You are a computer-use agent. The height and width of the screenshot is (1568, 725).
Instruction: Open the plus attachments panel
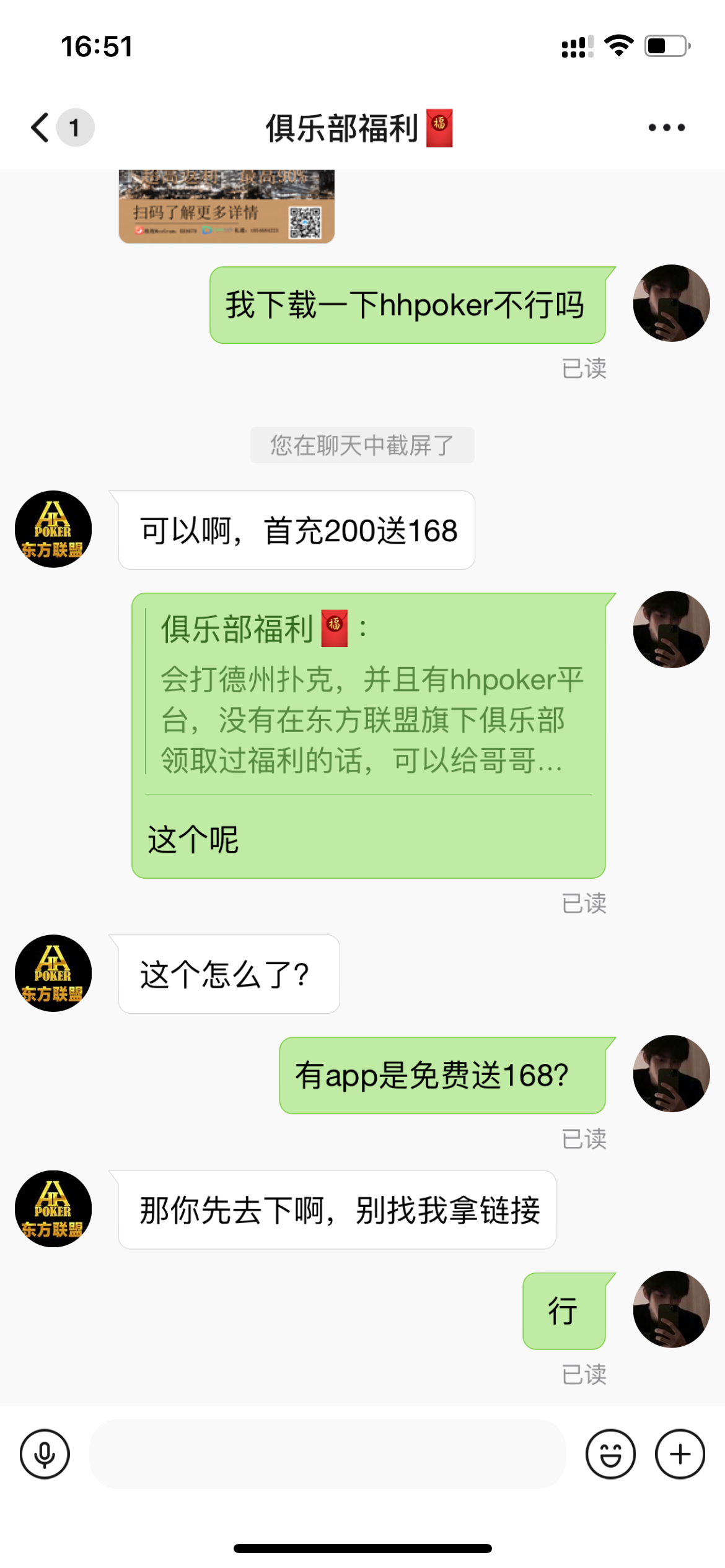click(x=680, y=1453)
